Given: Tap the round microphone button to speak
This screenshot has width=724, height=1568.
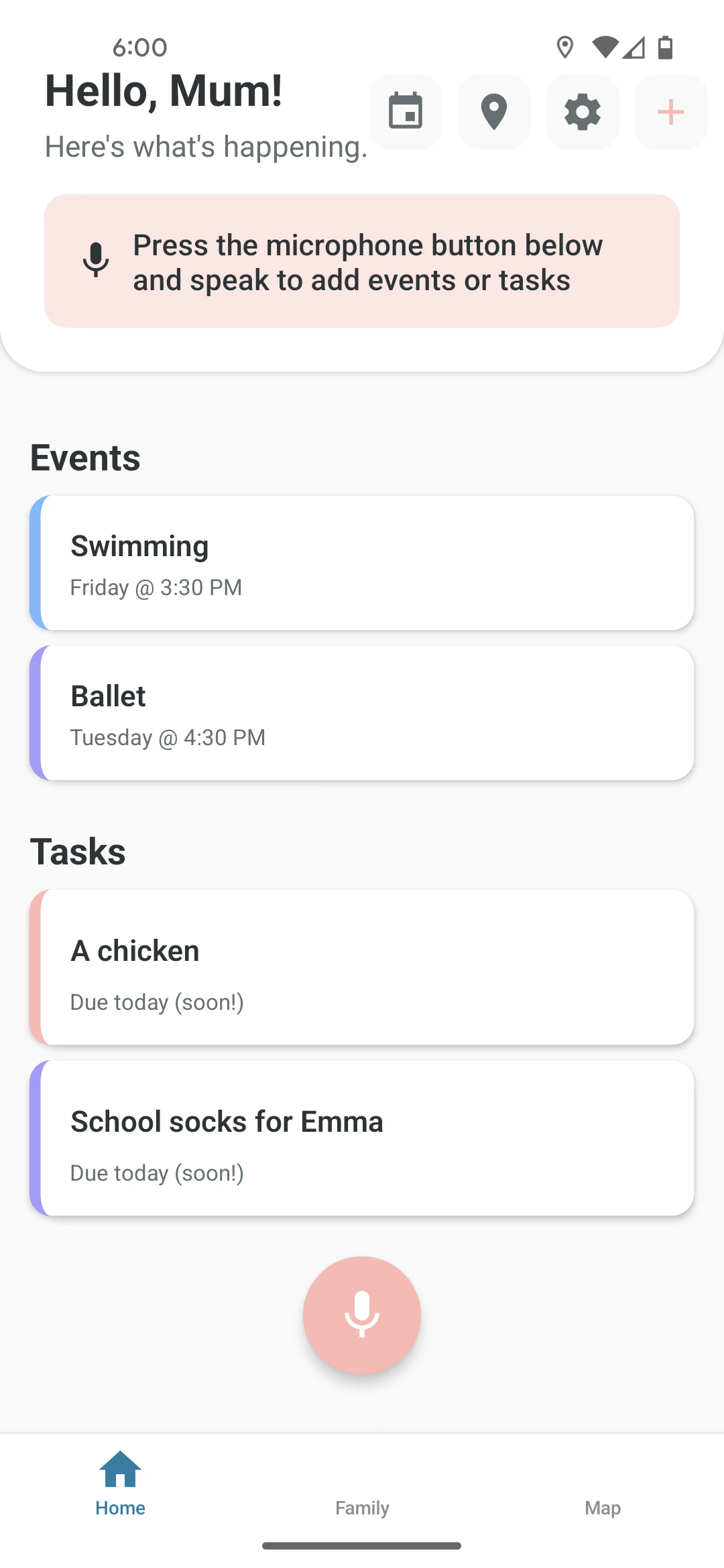Looking at the screenshot, I should [362, 1315].
